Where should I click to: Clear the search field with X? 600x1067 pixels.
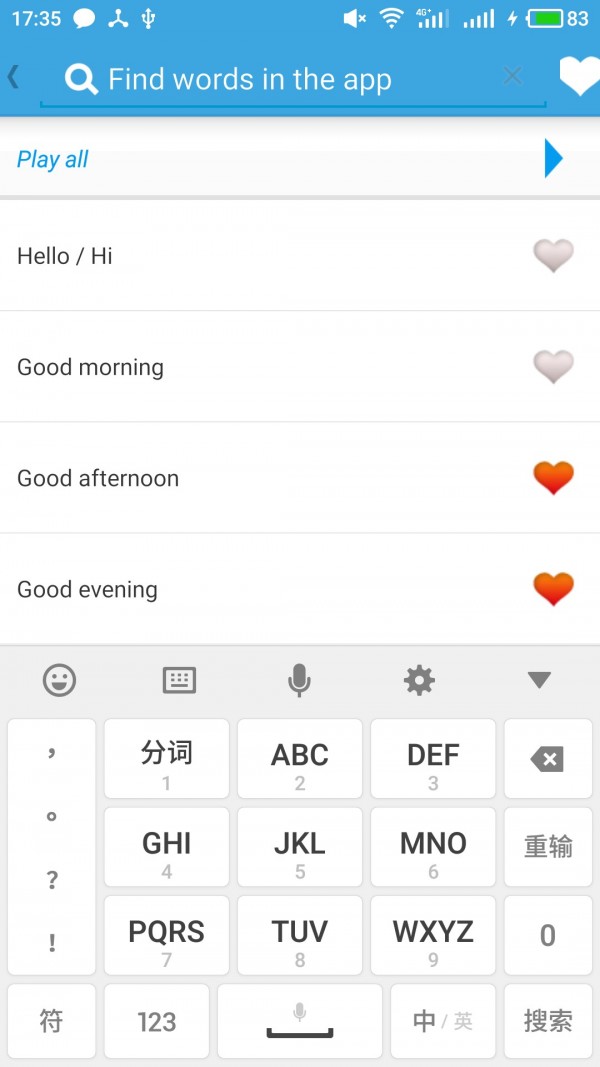click(513, 76)
